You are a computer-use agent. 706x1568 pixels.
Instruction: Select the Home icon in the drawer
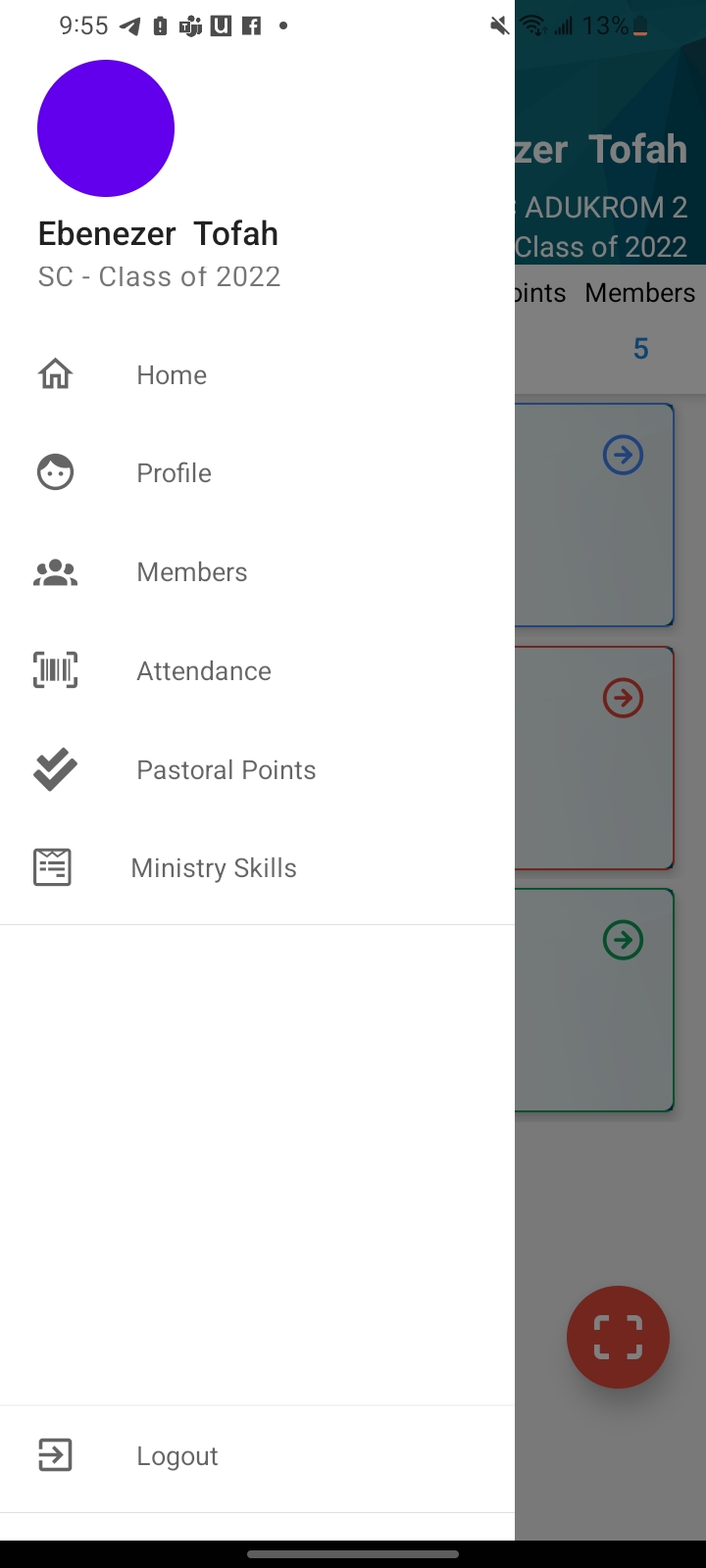(x=55, y=373)
